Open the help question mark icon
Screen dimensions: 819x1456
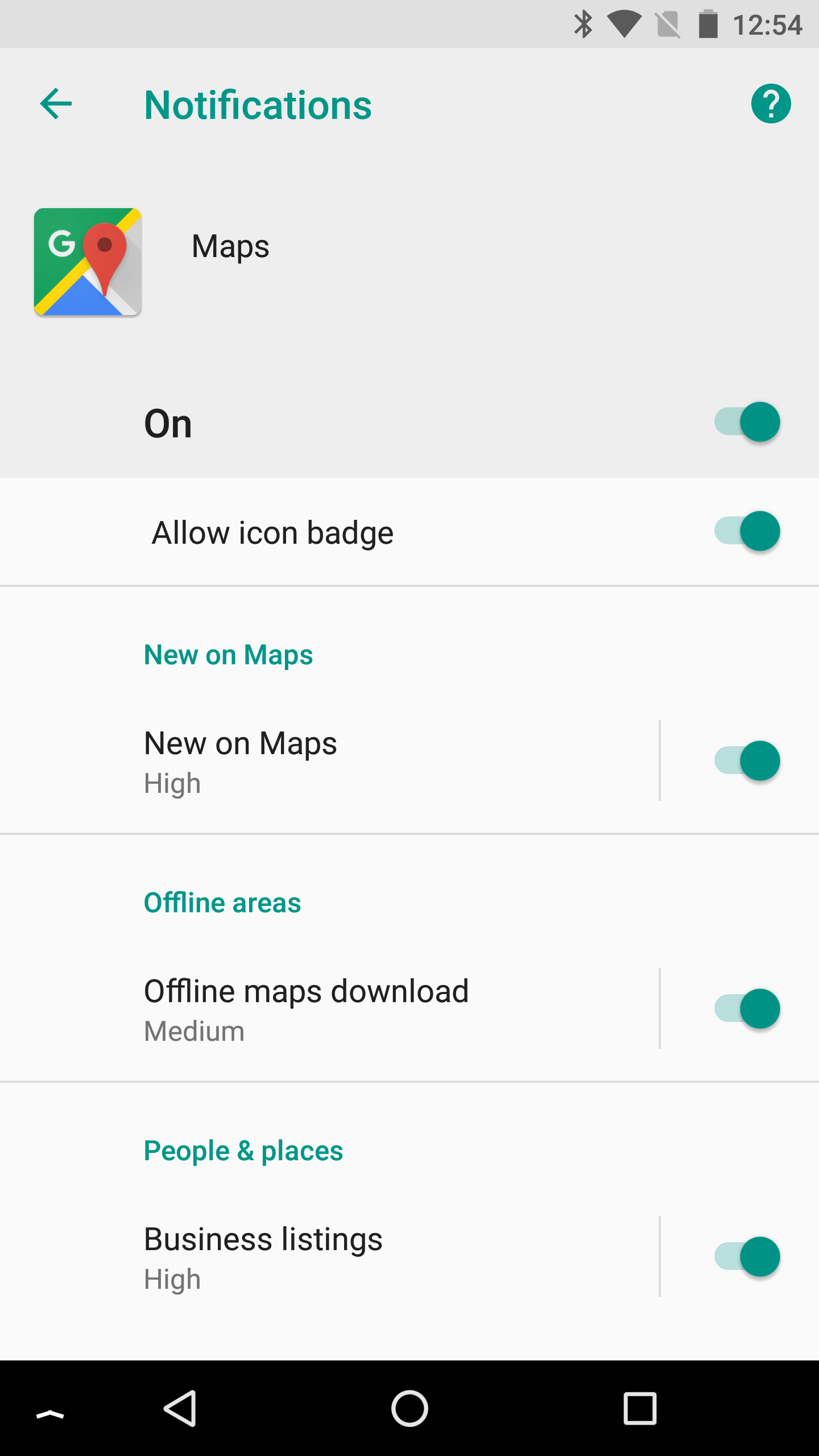[771, 104]
